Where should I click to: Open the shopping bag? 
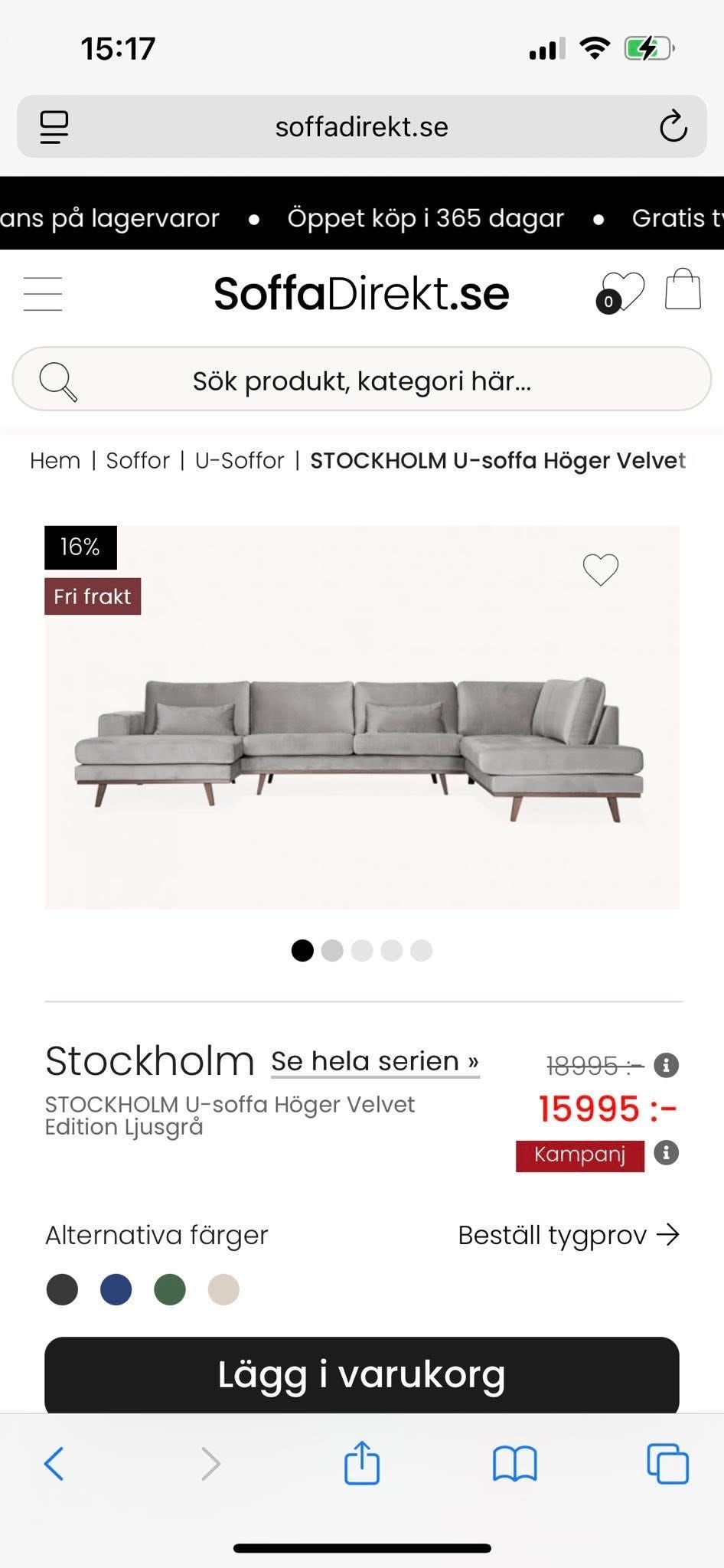(683, 289)
